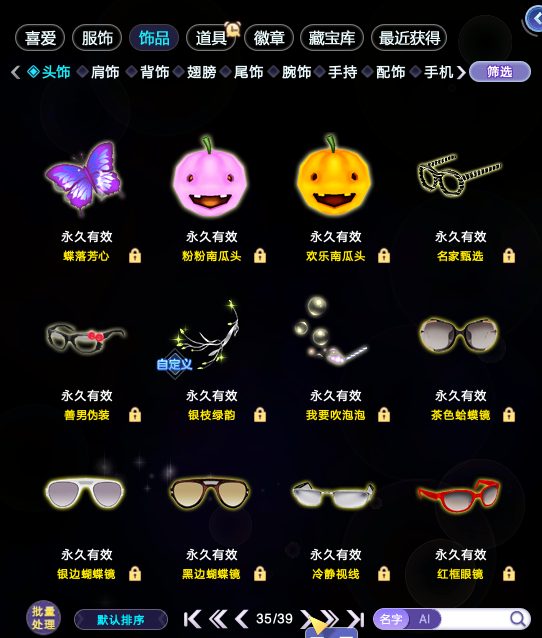
Task: Open the 藏宝库 tab
Action: (332, 38)
